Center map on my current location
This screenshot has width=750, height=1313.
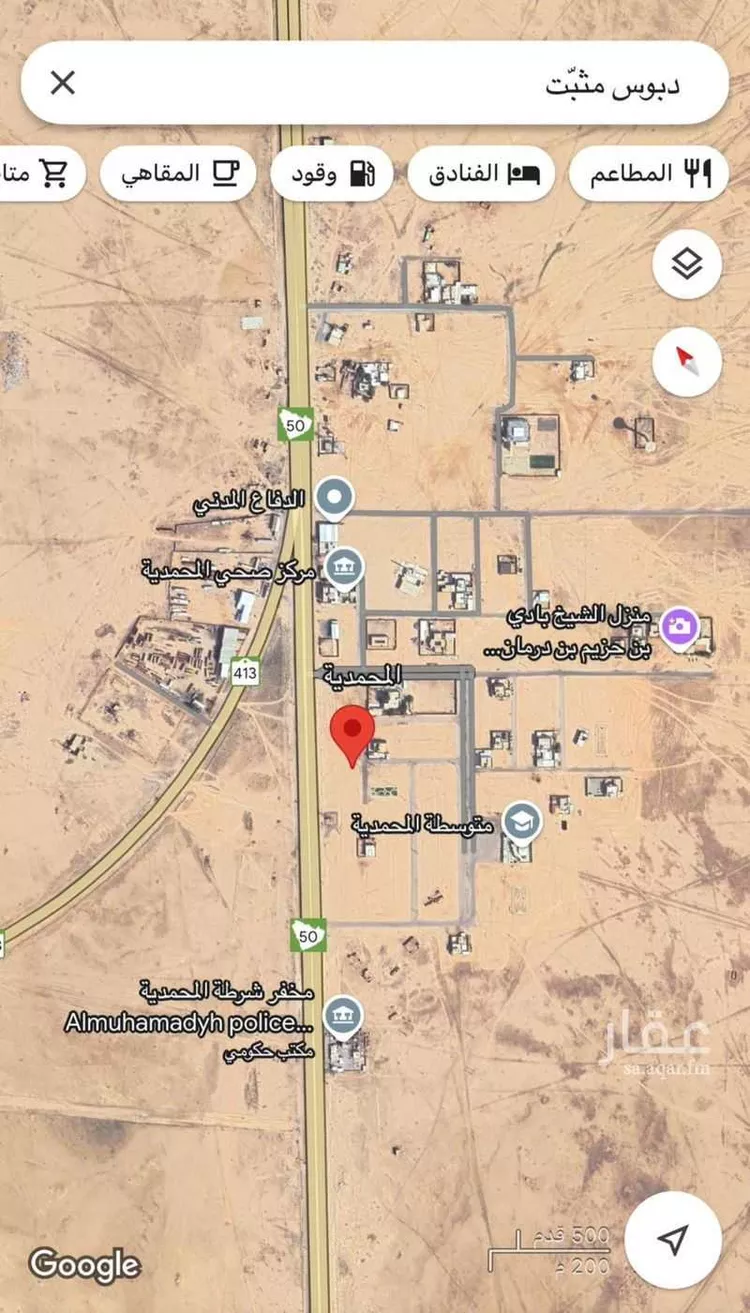(672, 1240)
